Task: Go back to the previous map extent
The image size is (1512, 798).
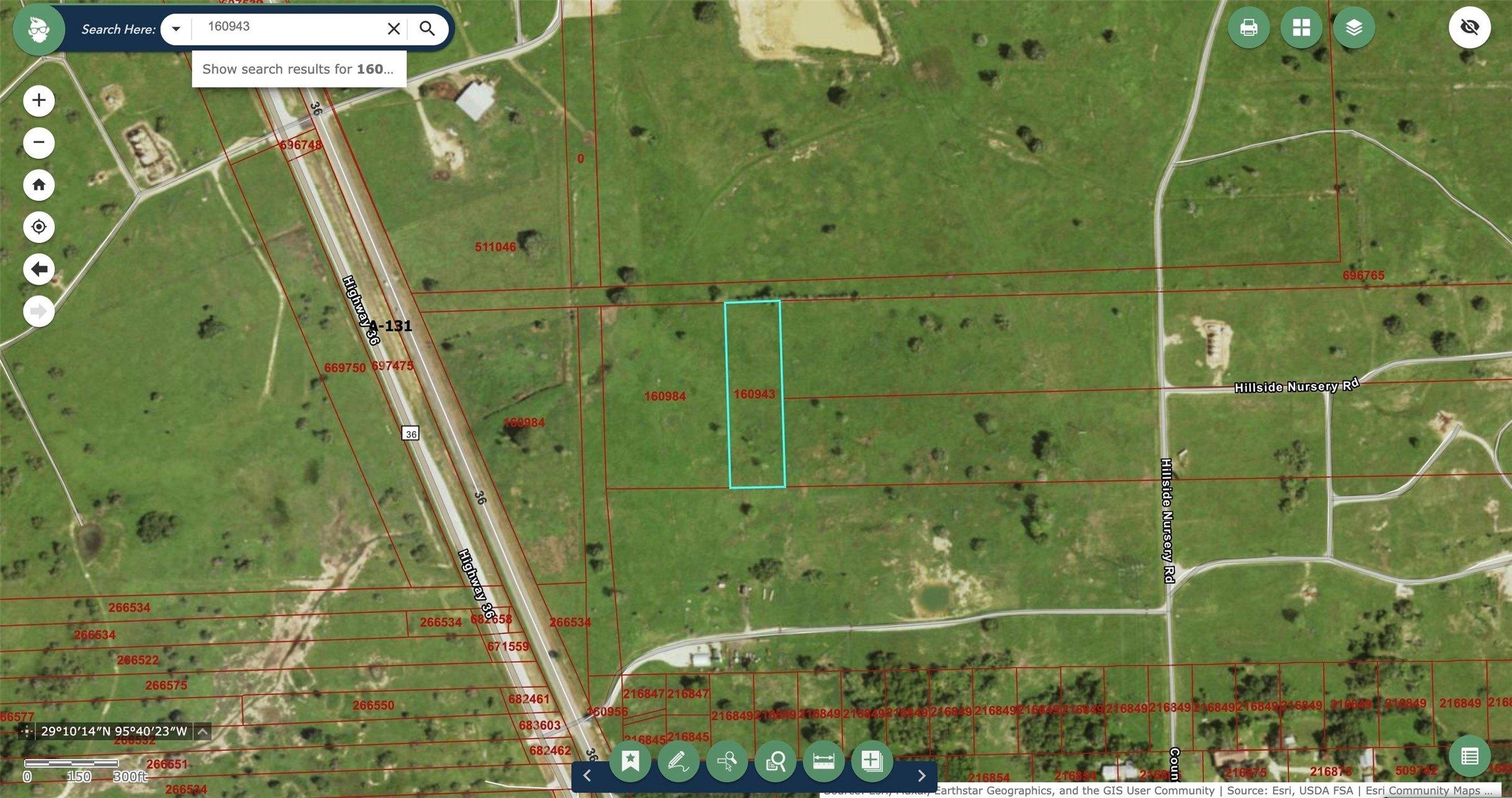Action: point(39,269)
